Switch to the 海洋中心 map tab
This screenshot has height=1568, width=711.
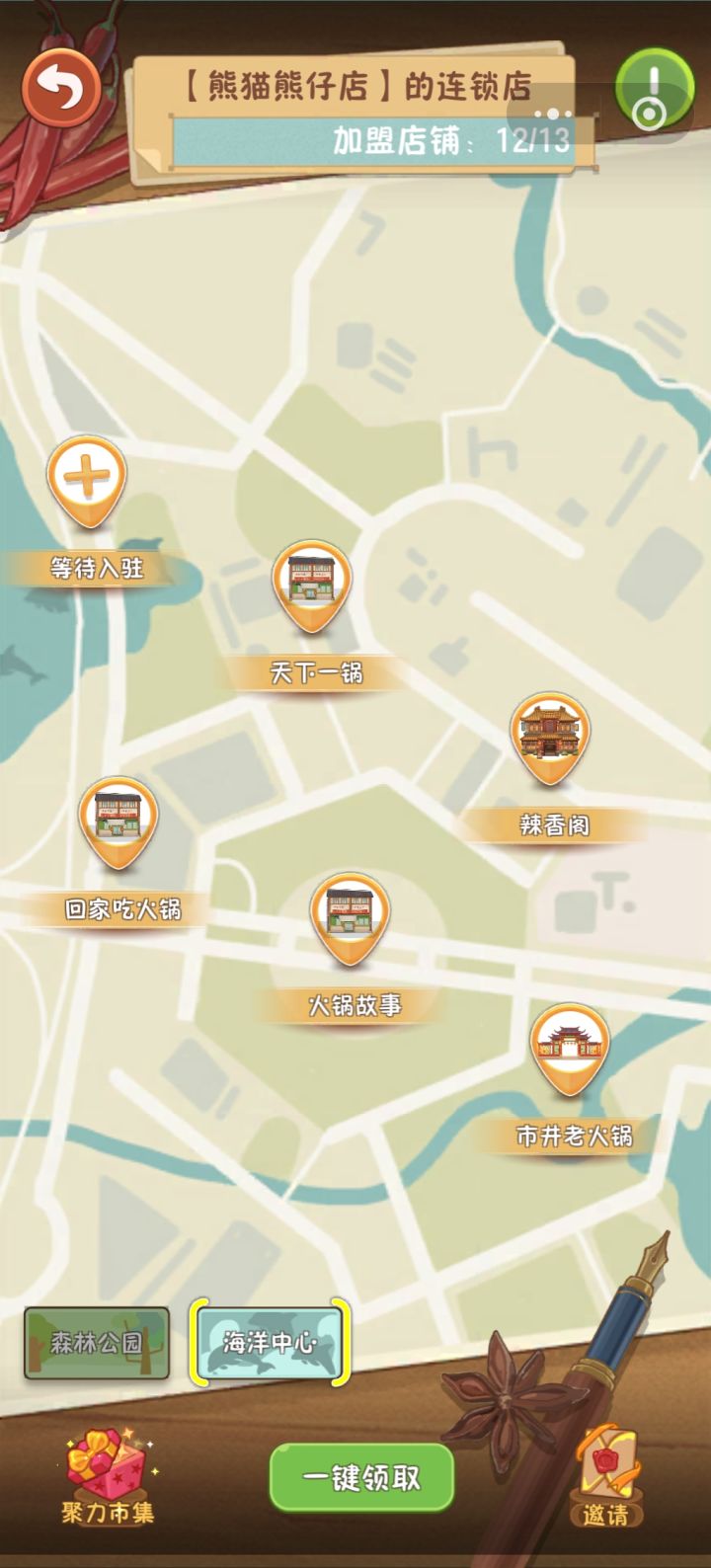[269, 1343]
